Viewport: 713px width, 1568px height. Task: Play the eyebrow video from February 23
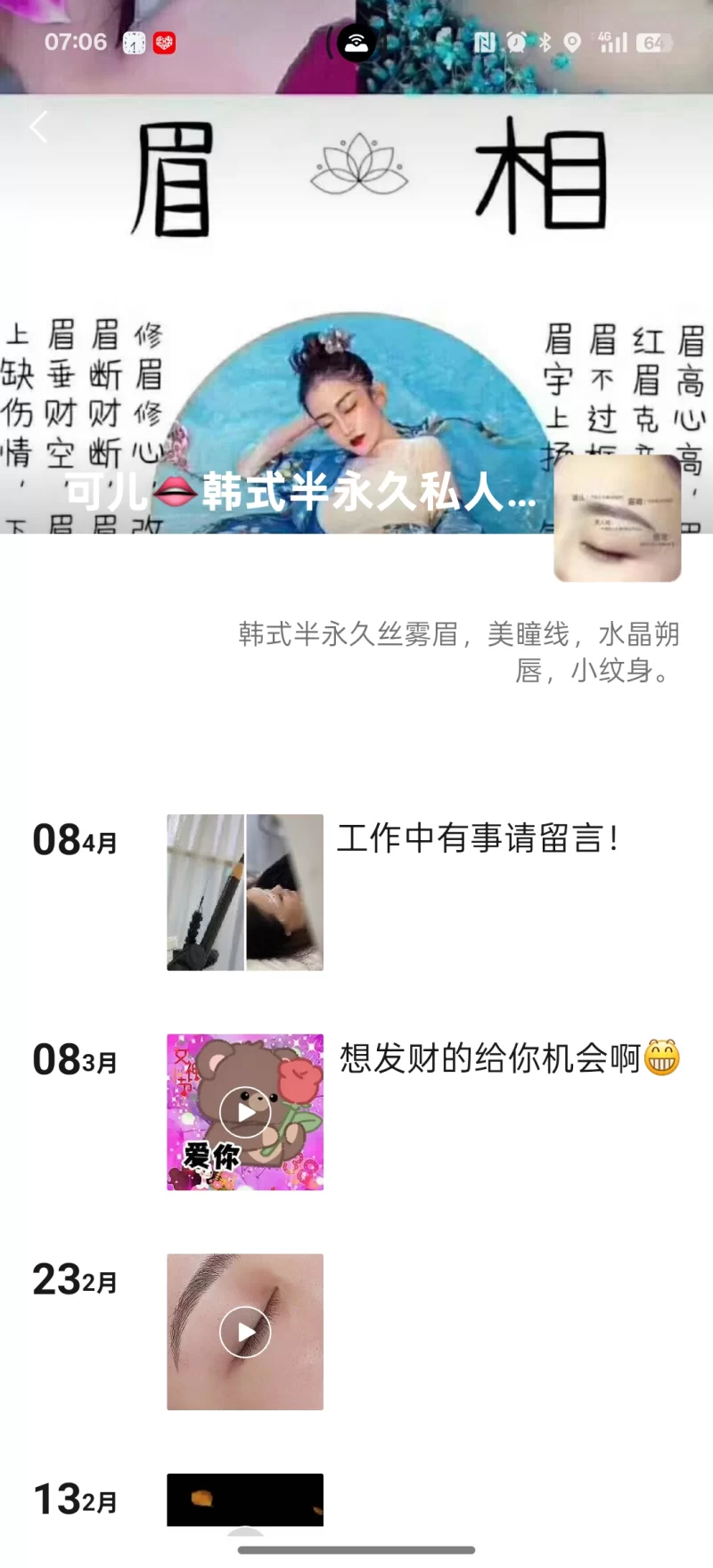(244, 1331)
